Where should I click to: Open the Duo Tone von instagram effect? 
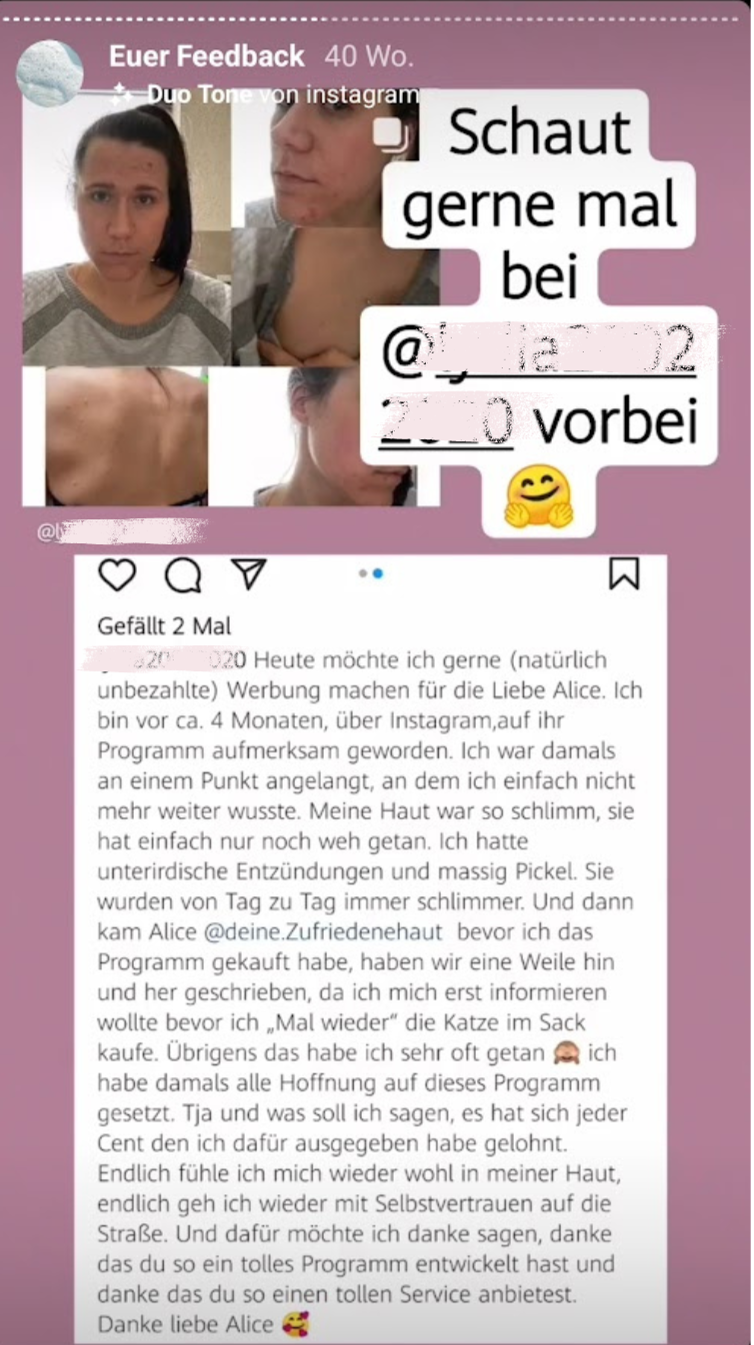pos(275,94)
